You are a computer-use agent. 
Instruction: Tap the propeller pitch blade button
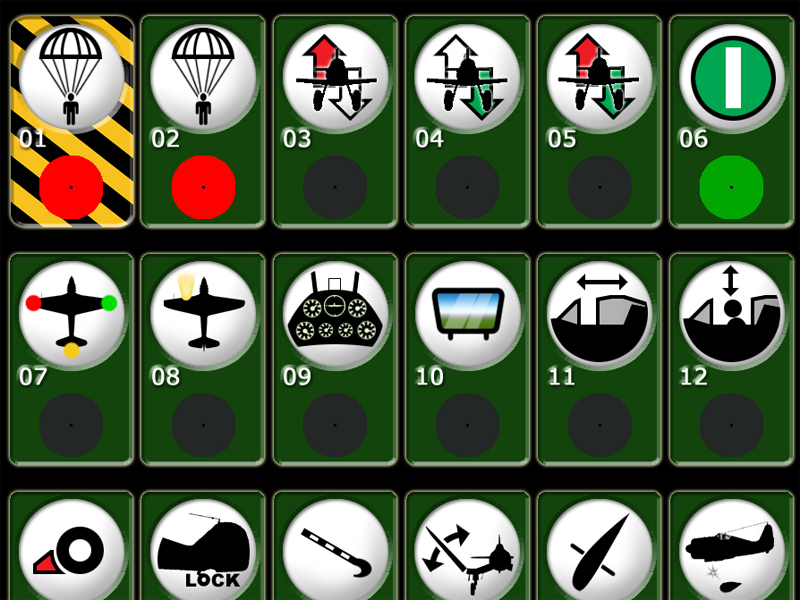600,552
